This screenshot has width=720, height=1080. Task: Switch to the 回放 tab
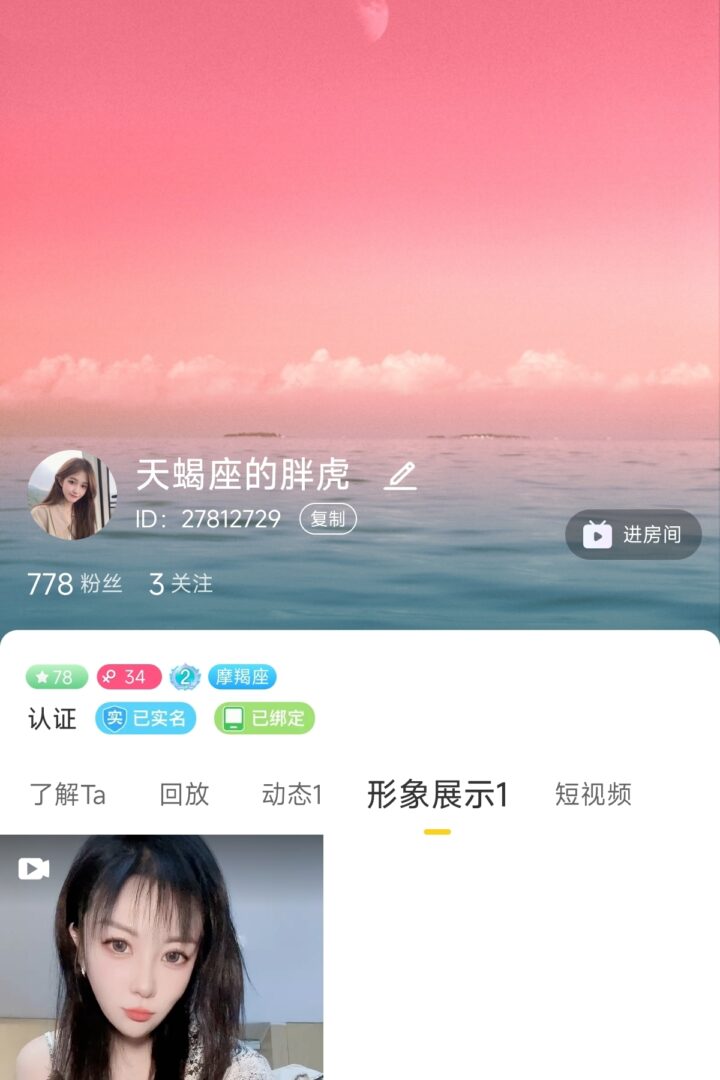[x=184, y=795]
